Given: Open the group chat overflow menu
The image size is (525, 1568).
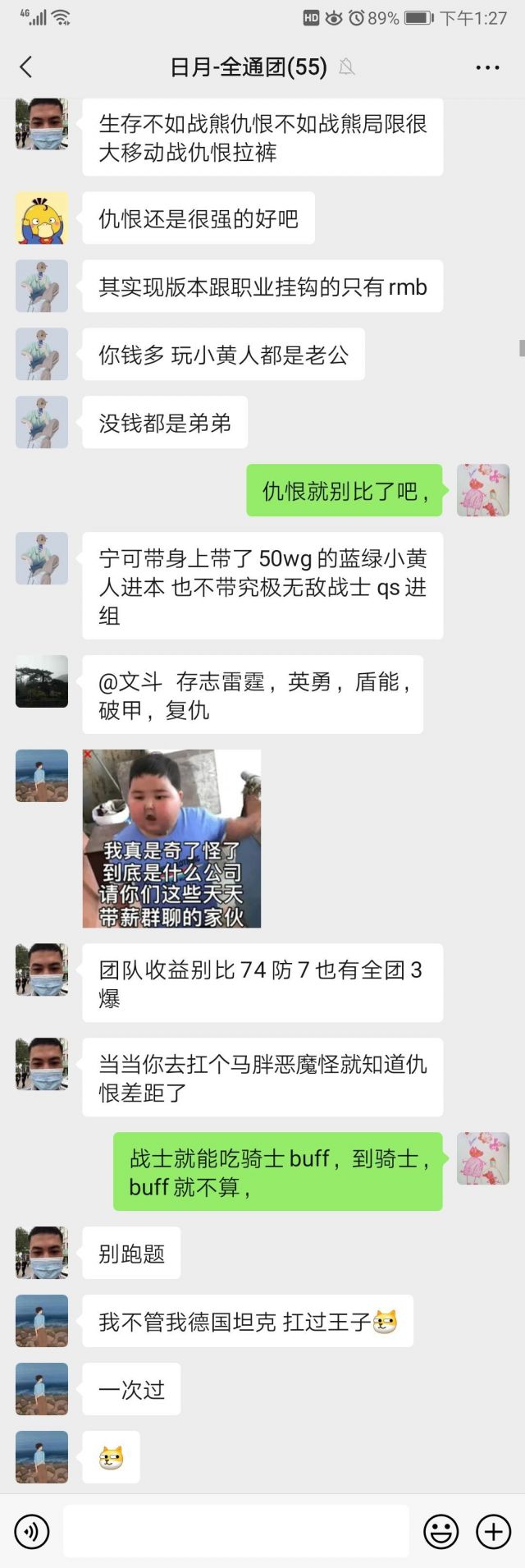Looking at the screenshot, I should point(487,67).
